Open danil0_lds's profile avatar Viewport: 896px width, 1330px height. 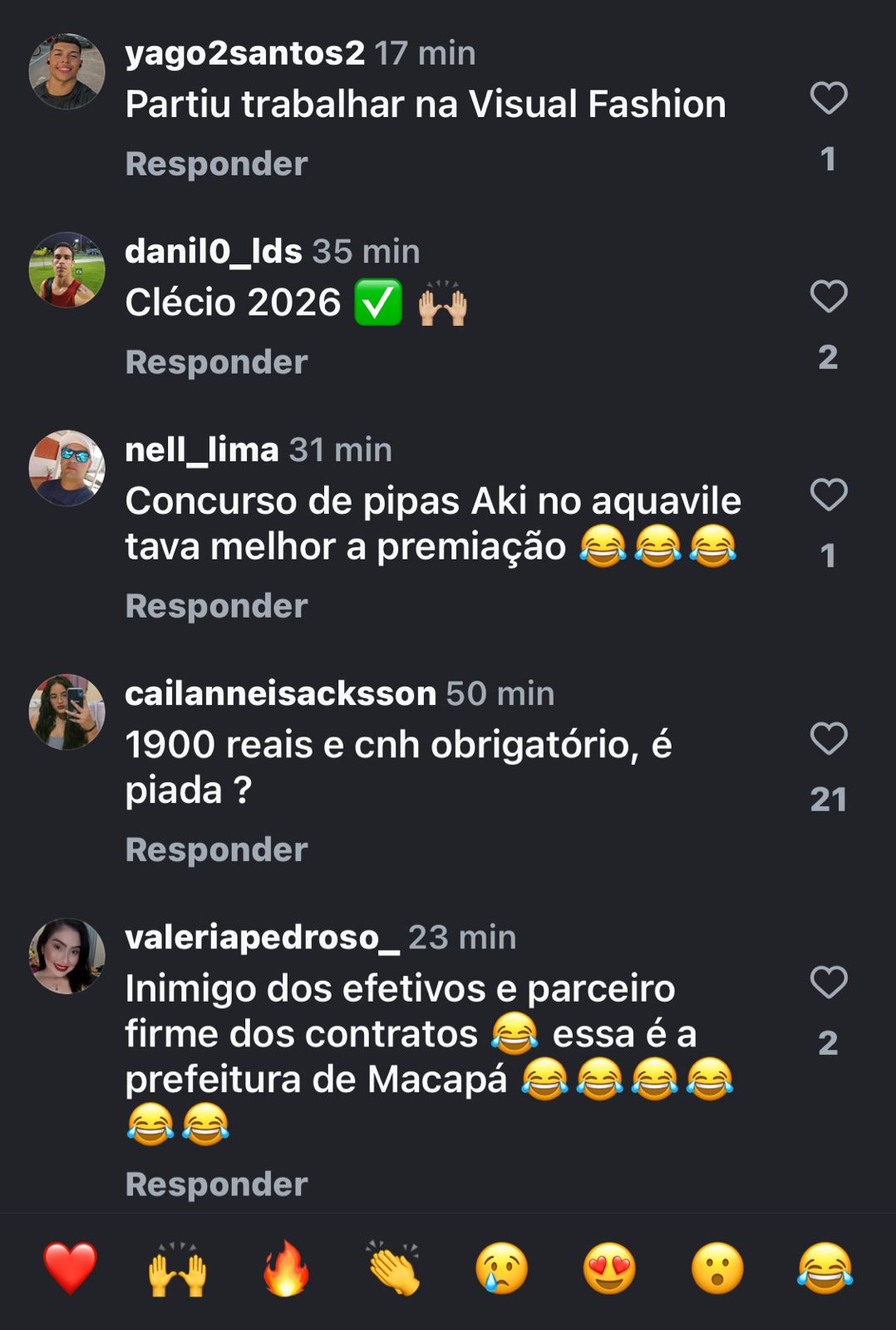66,270
